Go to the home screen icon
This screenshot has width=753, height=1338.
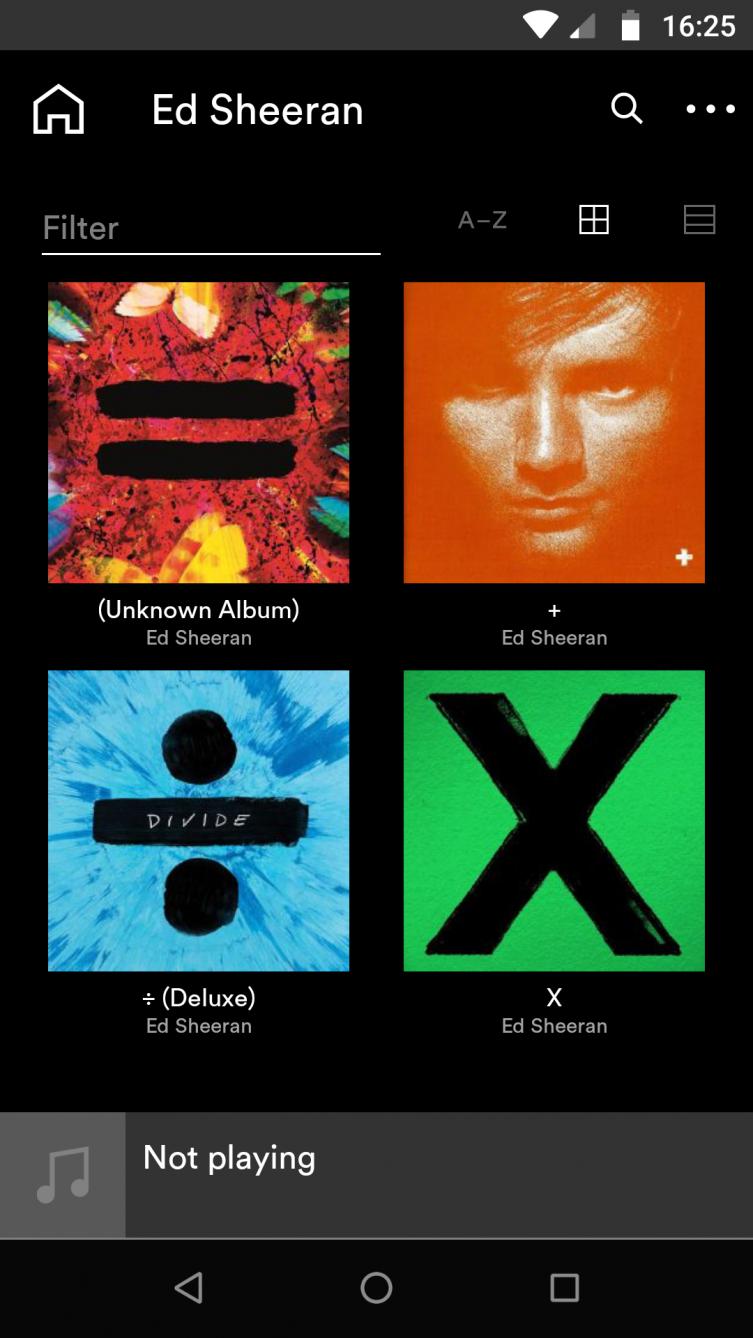(x=59, y=109)
